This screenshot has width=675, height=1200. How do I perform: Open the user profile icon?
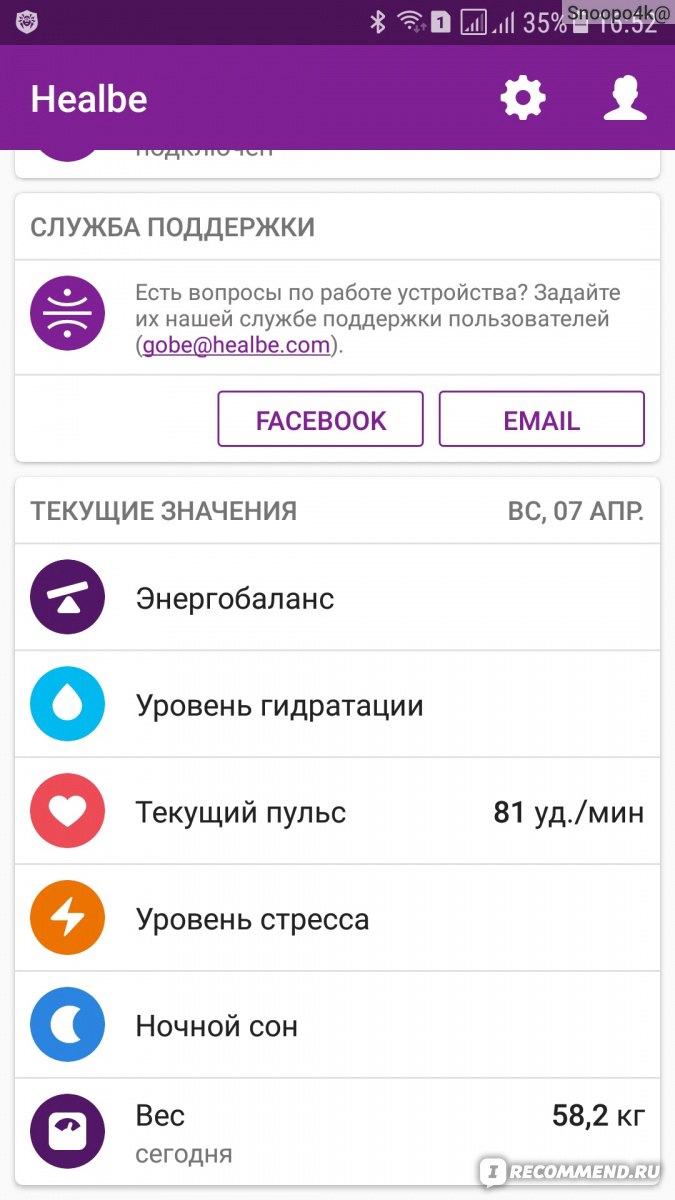[x=625, y=98]
